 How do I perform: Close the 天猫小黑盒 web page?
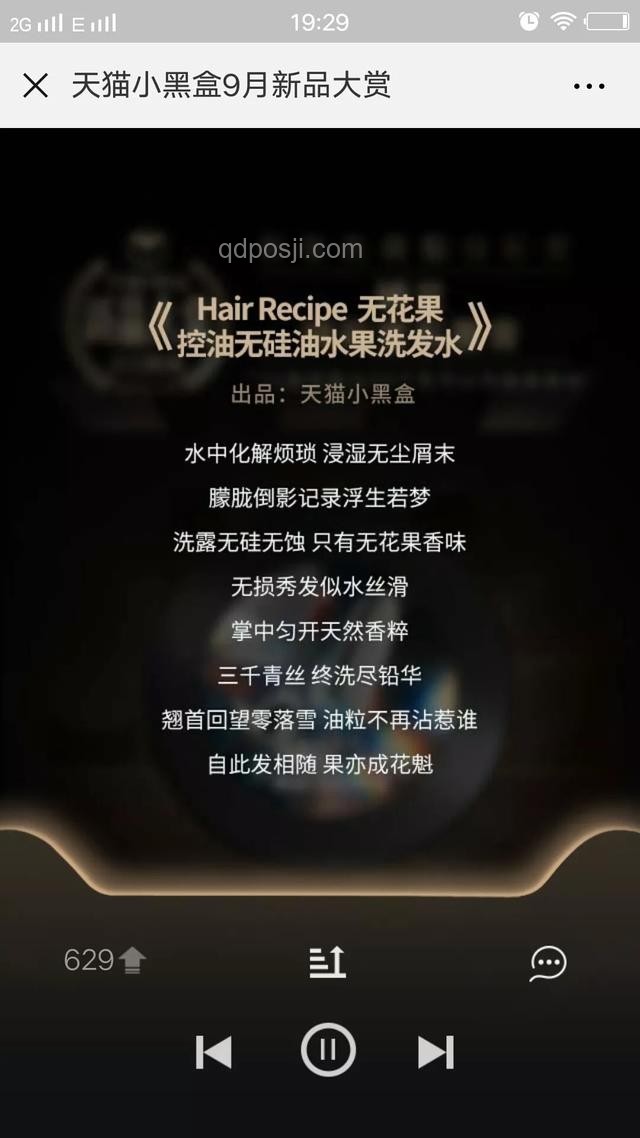click(35, 86)
